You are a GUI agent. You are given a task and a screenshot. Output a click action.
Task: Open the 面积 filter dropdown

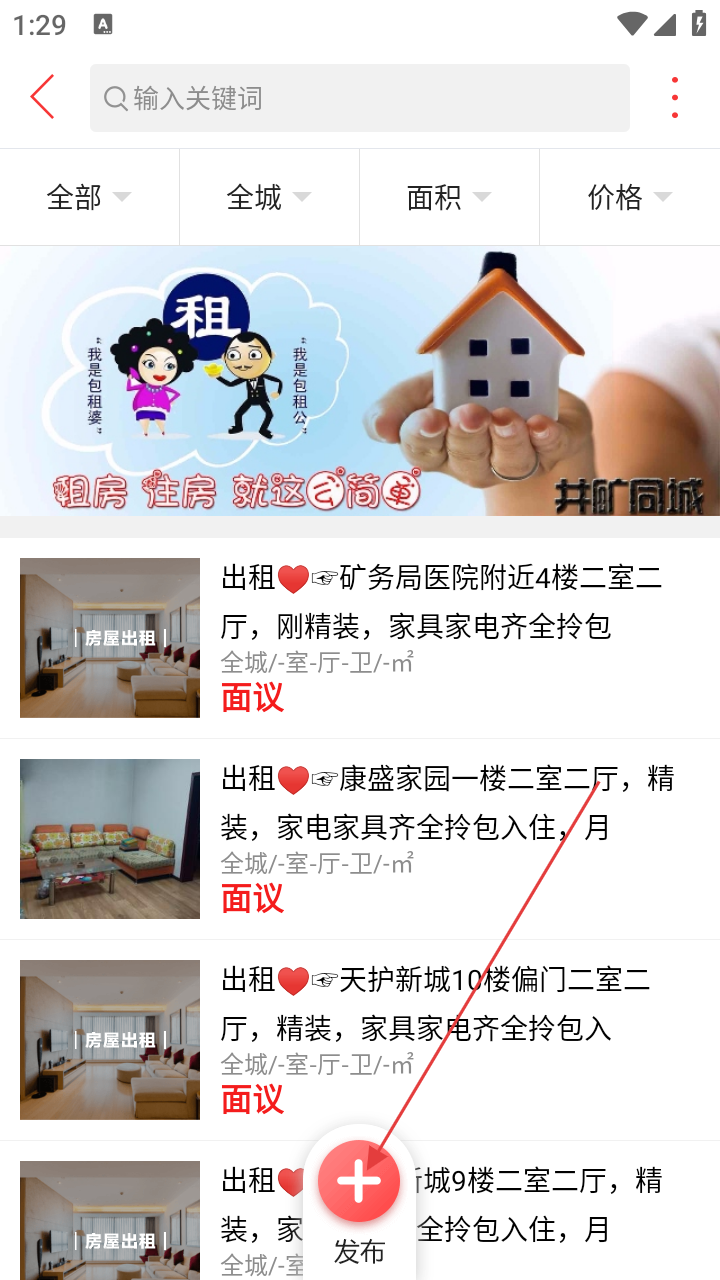coord(449,197)
